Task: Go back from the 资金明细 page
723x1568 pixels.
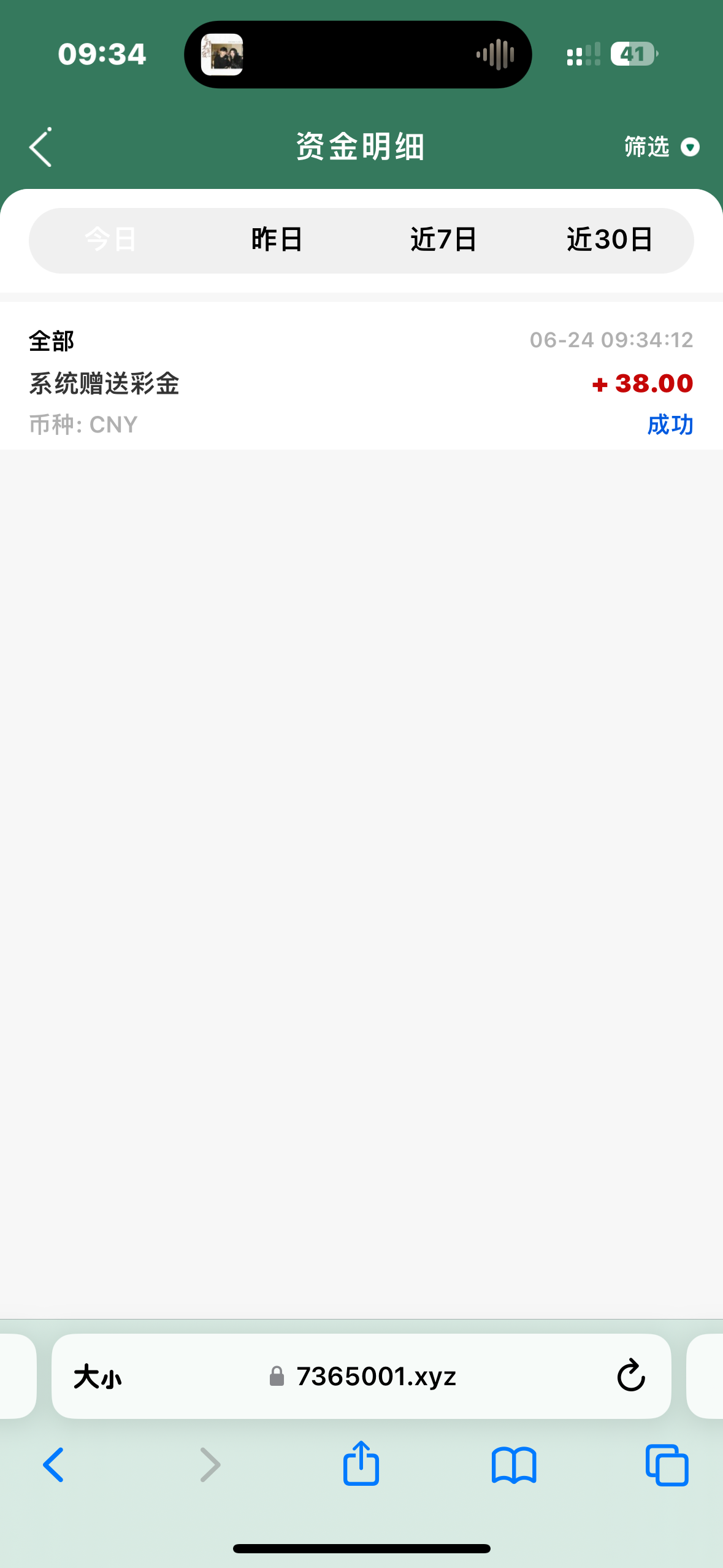Action: click(40, 147)
